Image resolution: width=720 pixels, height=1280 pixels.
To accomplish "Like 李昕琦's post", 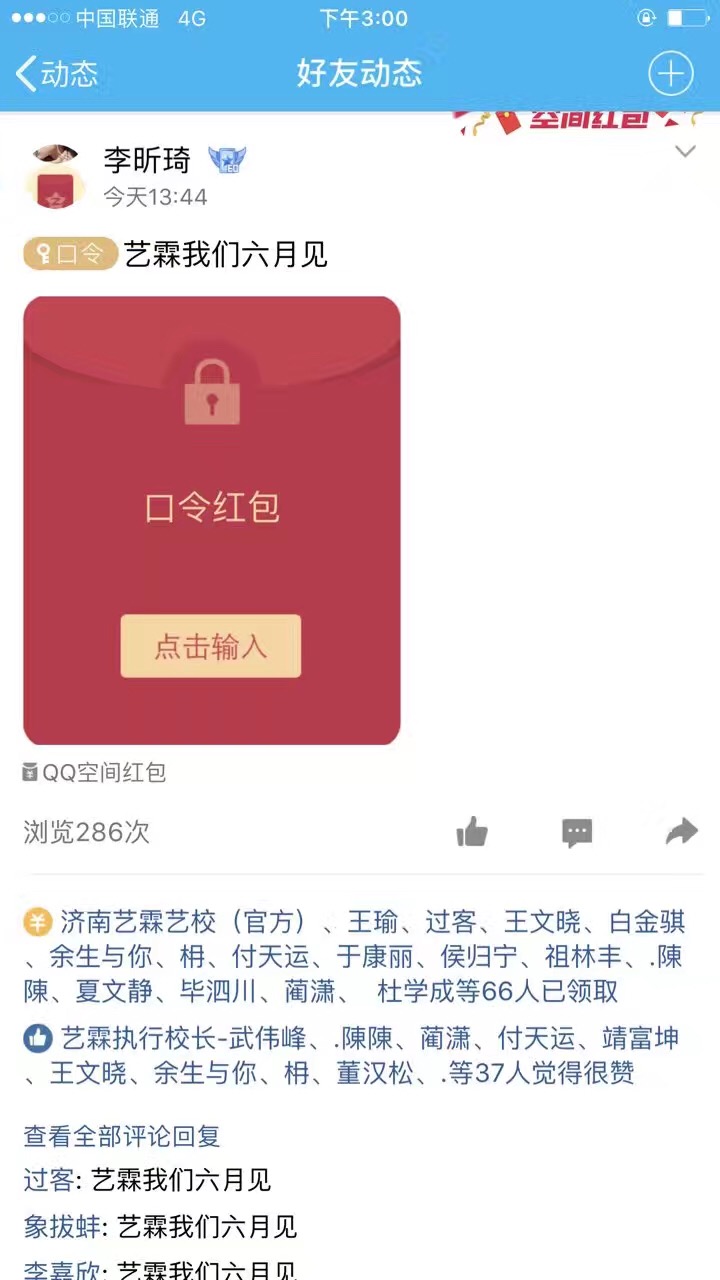I will (472, 831).
